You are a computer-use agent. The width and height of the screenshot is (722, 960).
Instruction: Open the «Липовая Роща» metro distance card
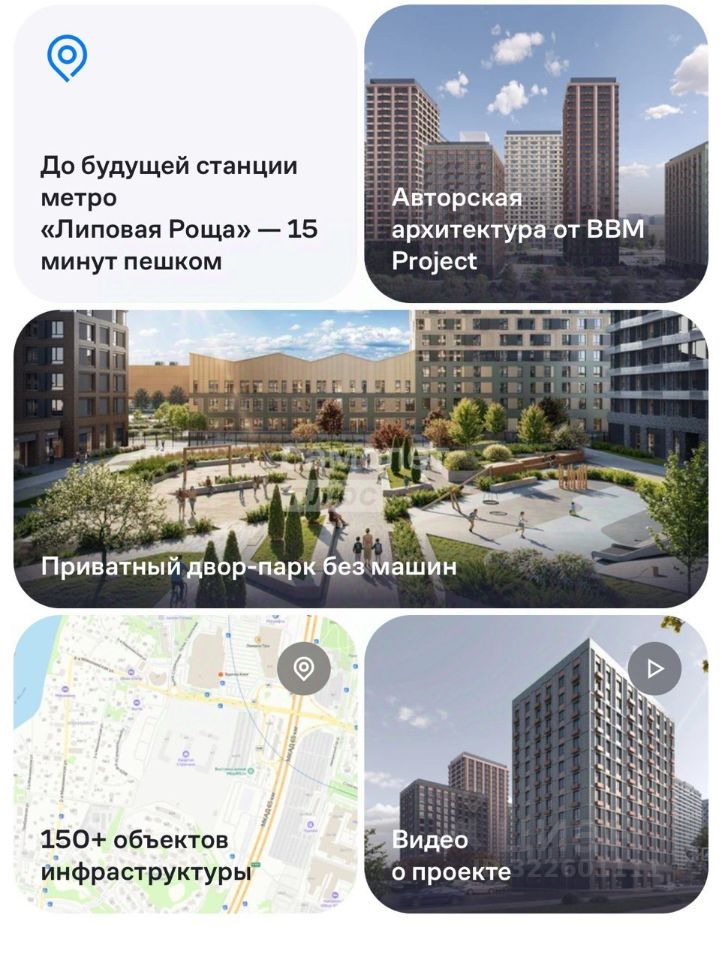coord(185,155)
